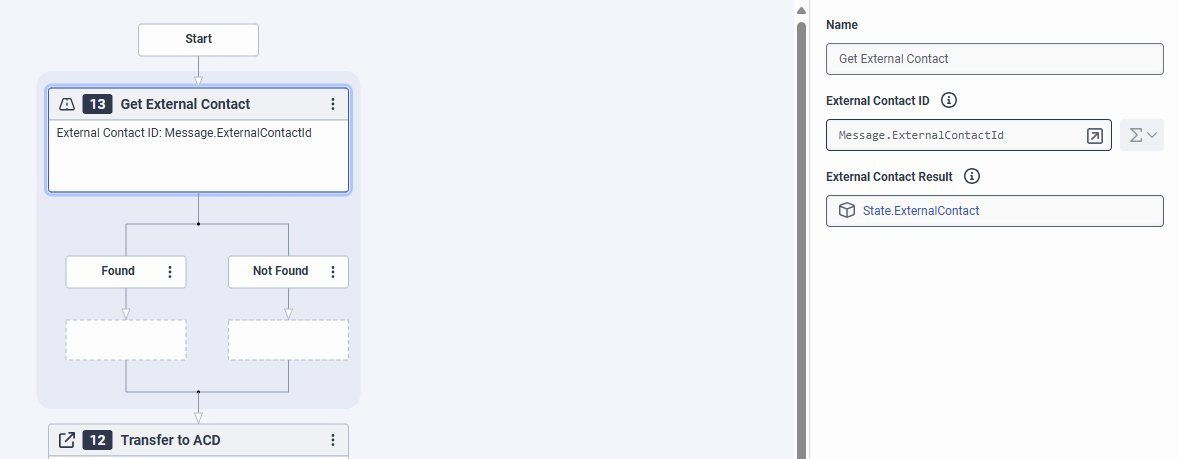1178x459 pixels.
Task: Edit the Name field
Action: (994, 59)
